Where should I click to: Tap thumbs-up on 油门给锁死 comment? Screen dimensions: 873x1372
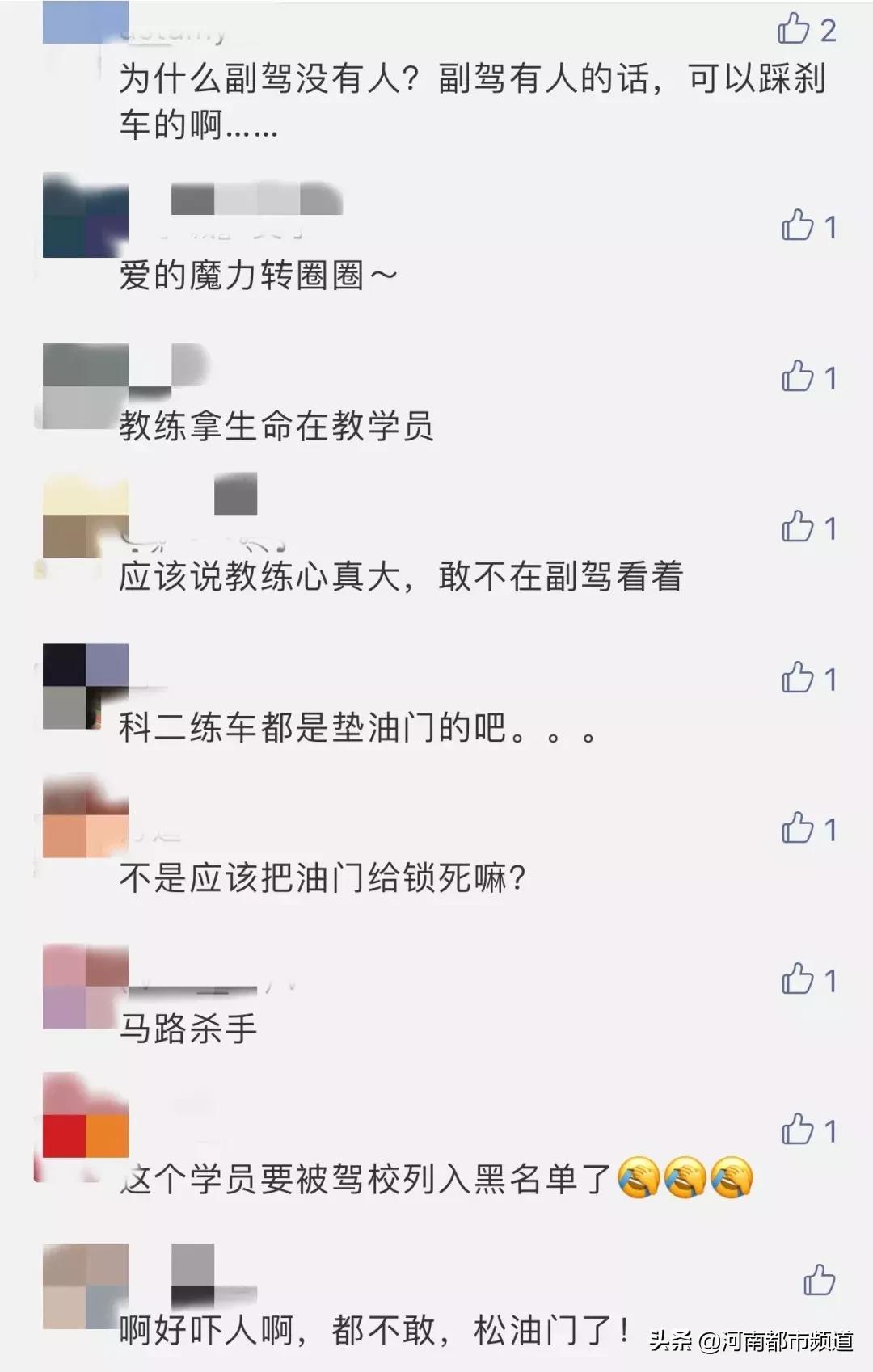point(799,824)
